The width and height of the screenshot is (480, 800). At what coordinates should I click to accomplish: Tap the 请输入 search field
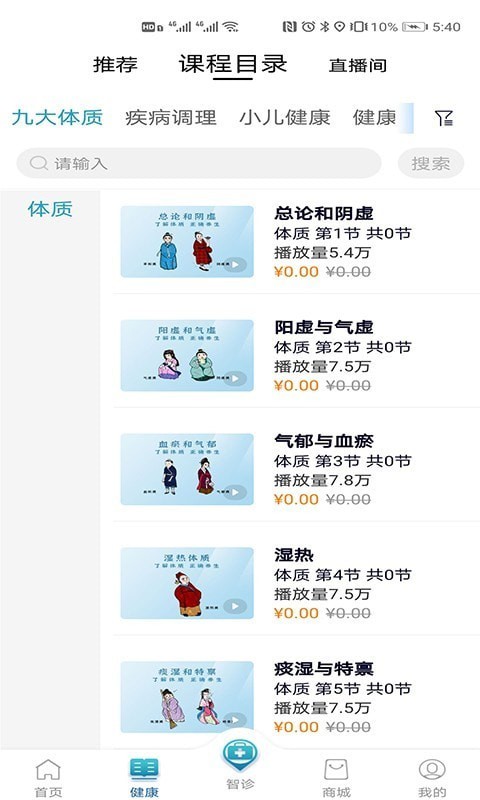tap(199, 163)
